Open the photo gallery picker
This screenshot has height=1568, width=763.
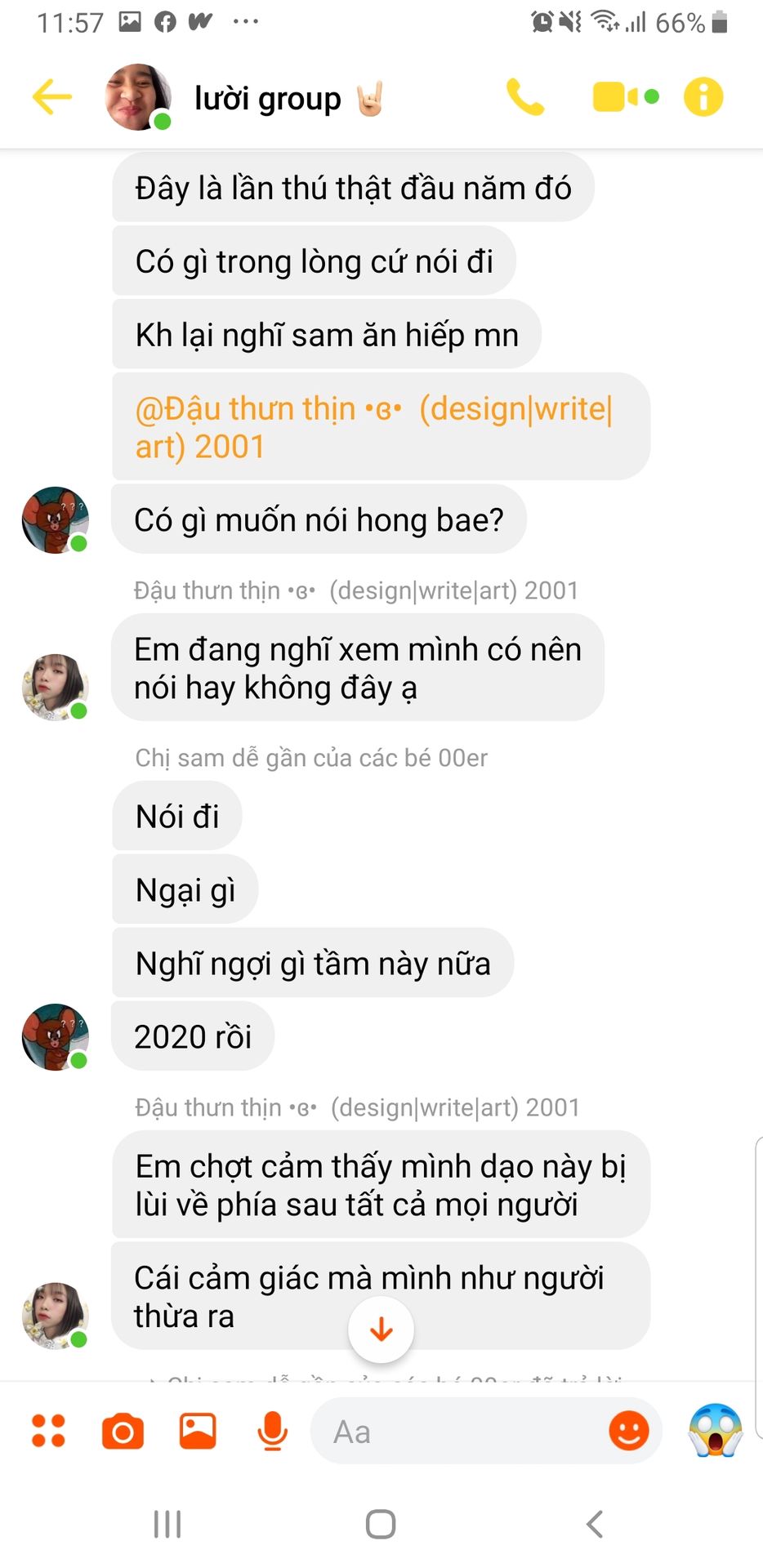pos(198,1431)
